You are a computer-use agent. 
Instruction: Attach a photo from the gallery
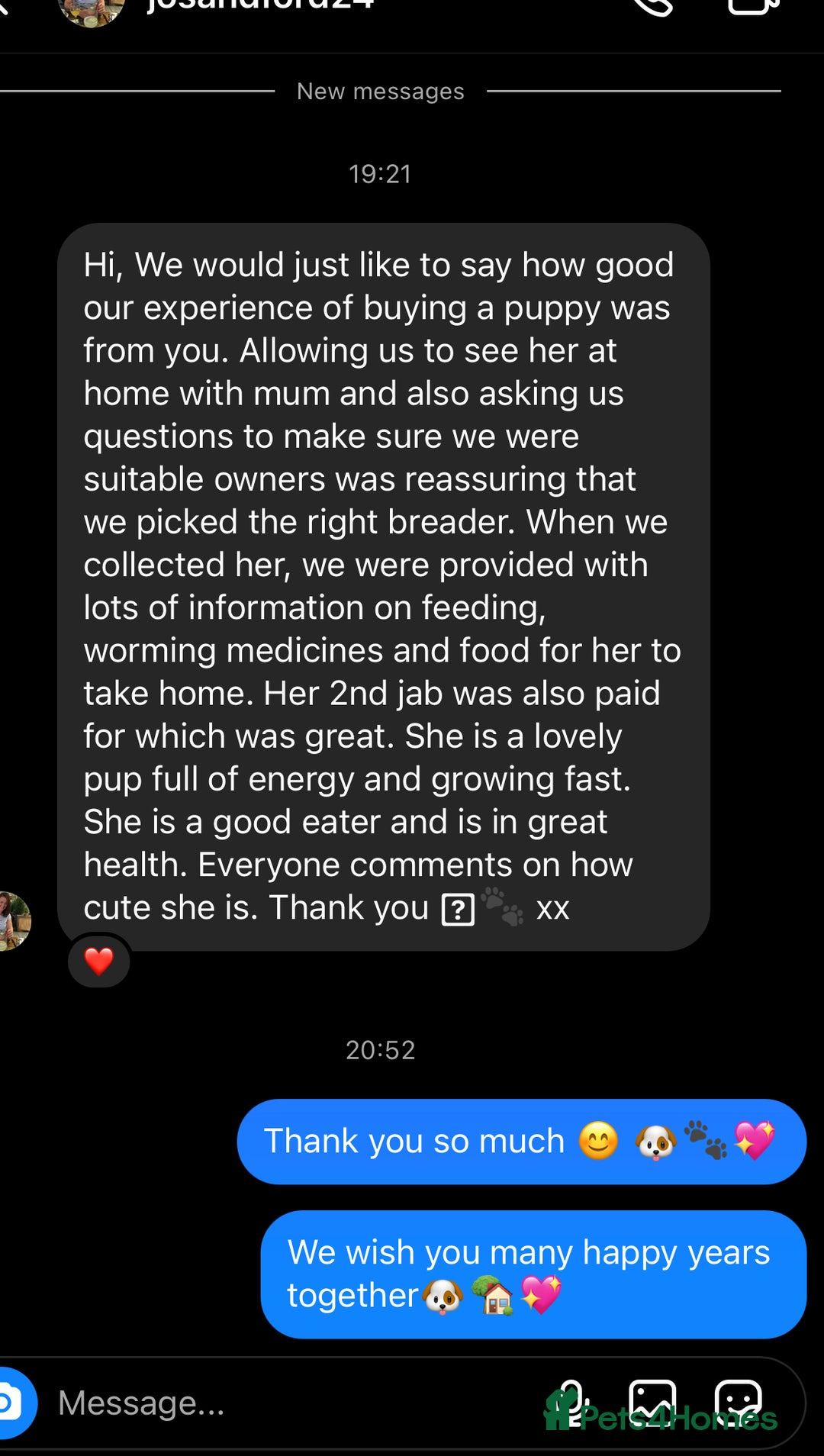(x=652, y=1403)
